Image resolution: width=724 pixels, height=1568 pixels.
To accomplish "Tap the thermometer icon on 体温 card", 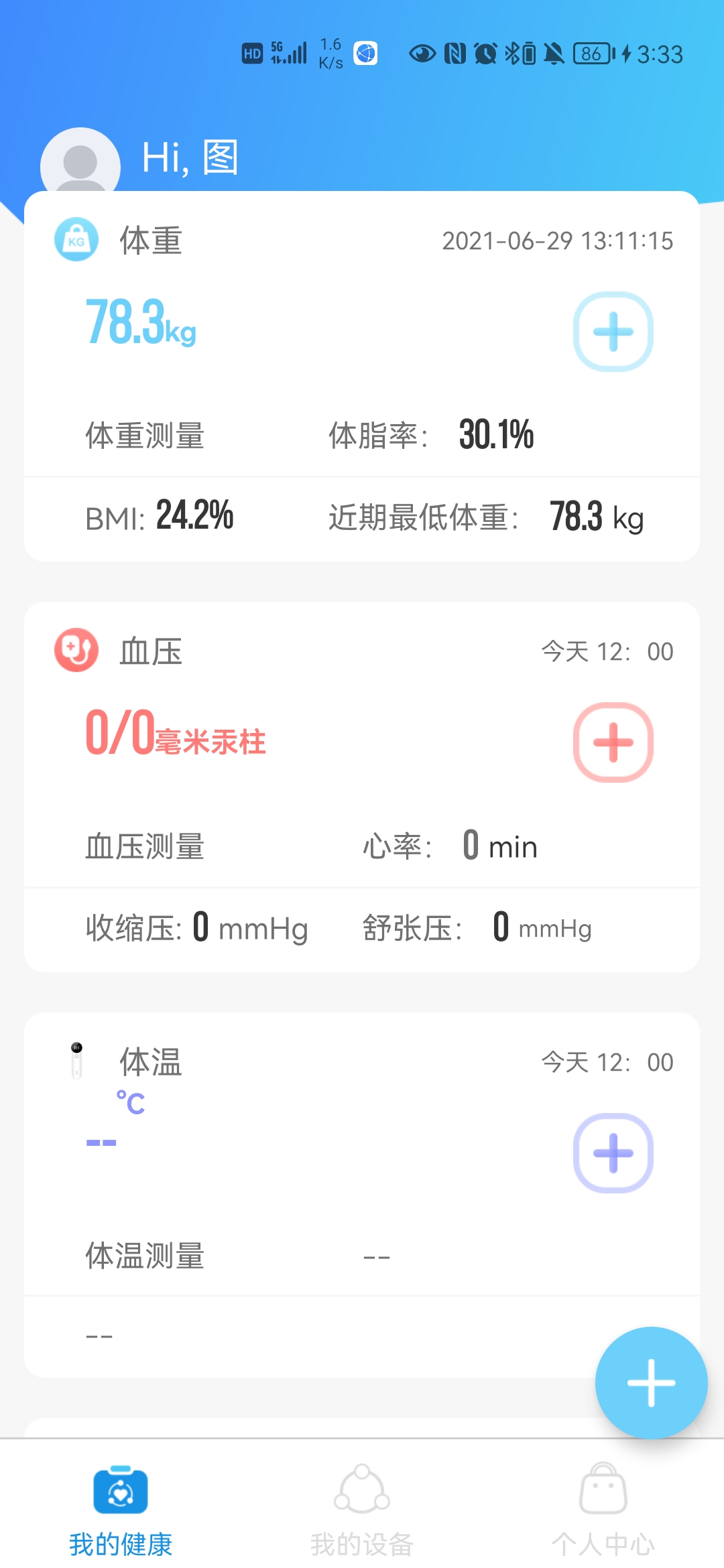I will click(x=76, y=1059).
